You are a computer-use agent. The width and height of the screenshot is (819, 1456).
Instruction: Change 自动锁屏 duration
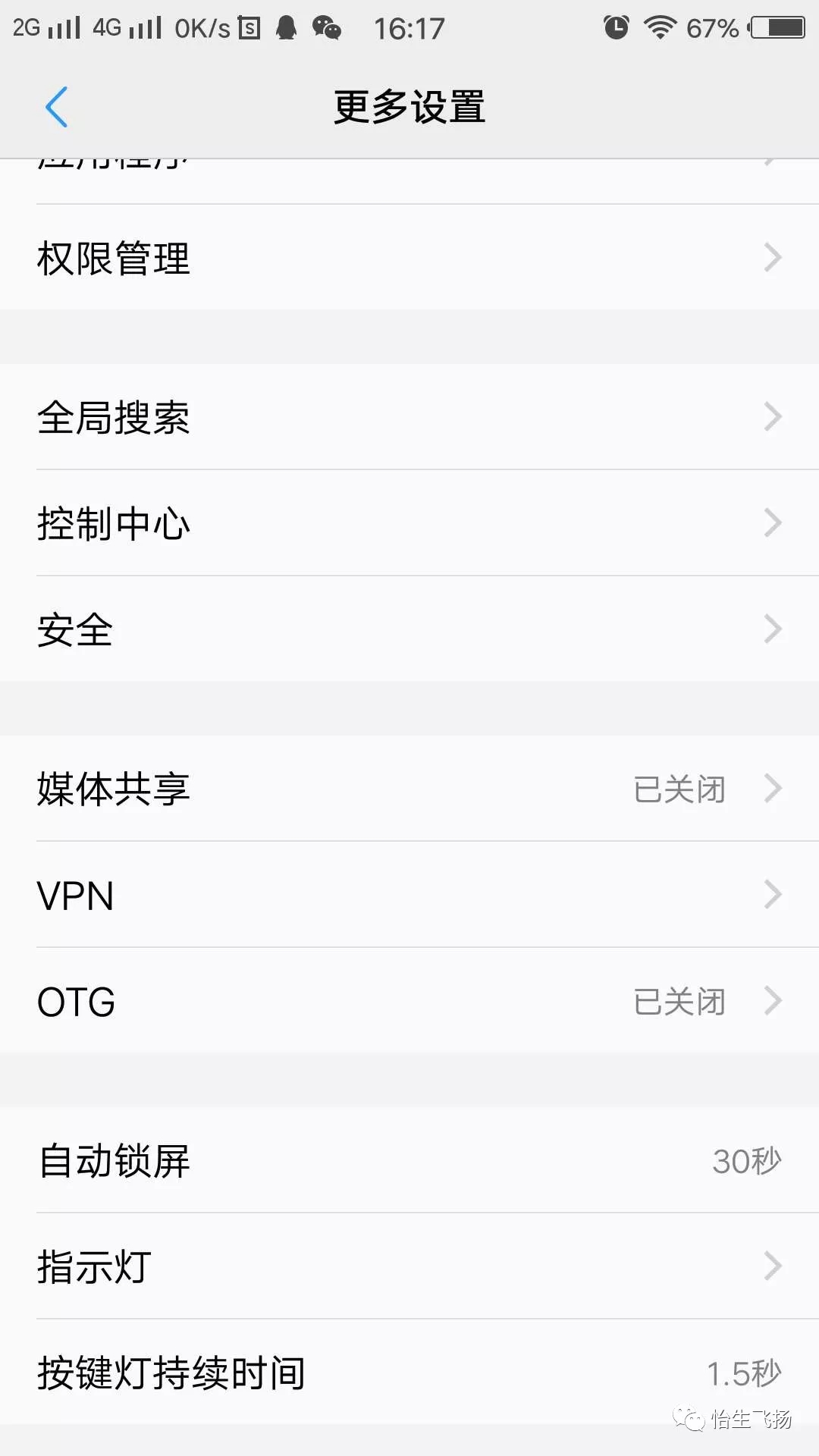click(x=409, y=1160)
